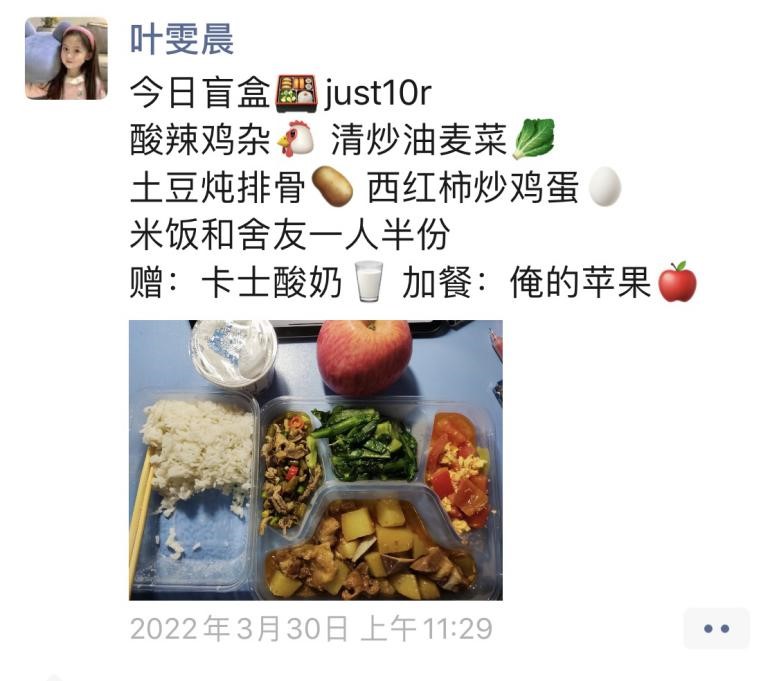
Task: Open 叶雯晨's profile avatar
Action: [66, 58]
